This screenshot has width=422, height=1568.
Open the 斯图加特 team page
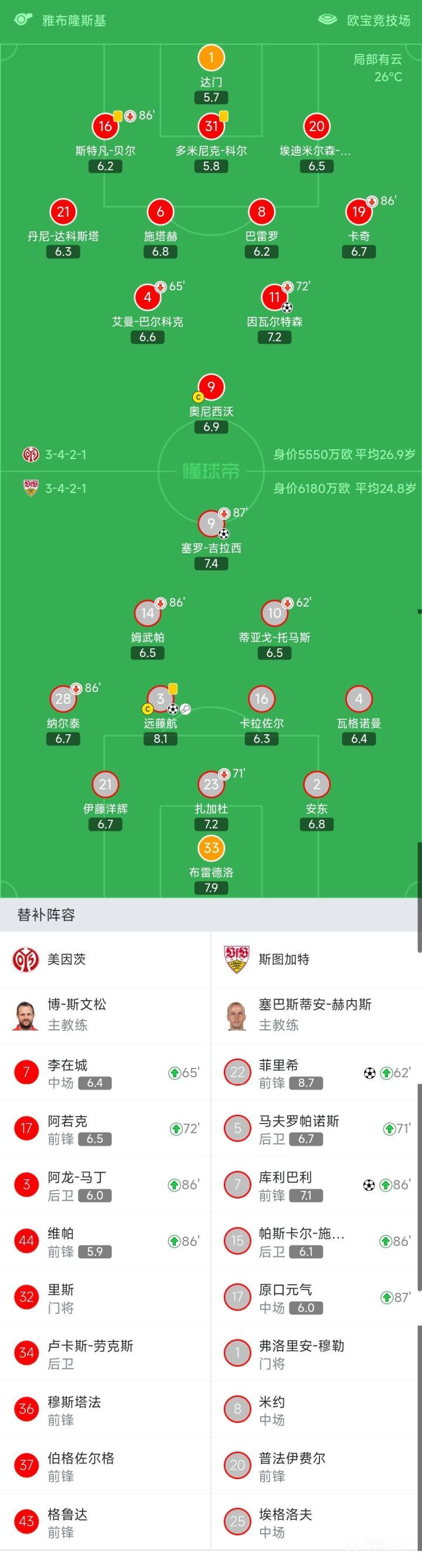(x=316, y=960)
